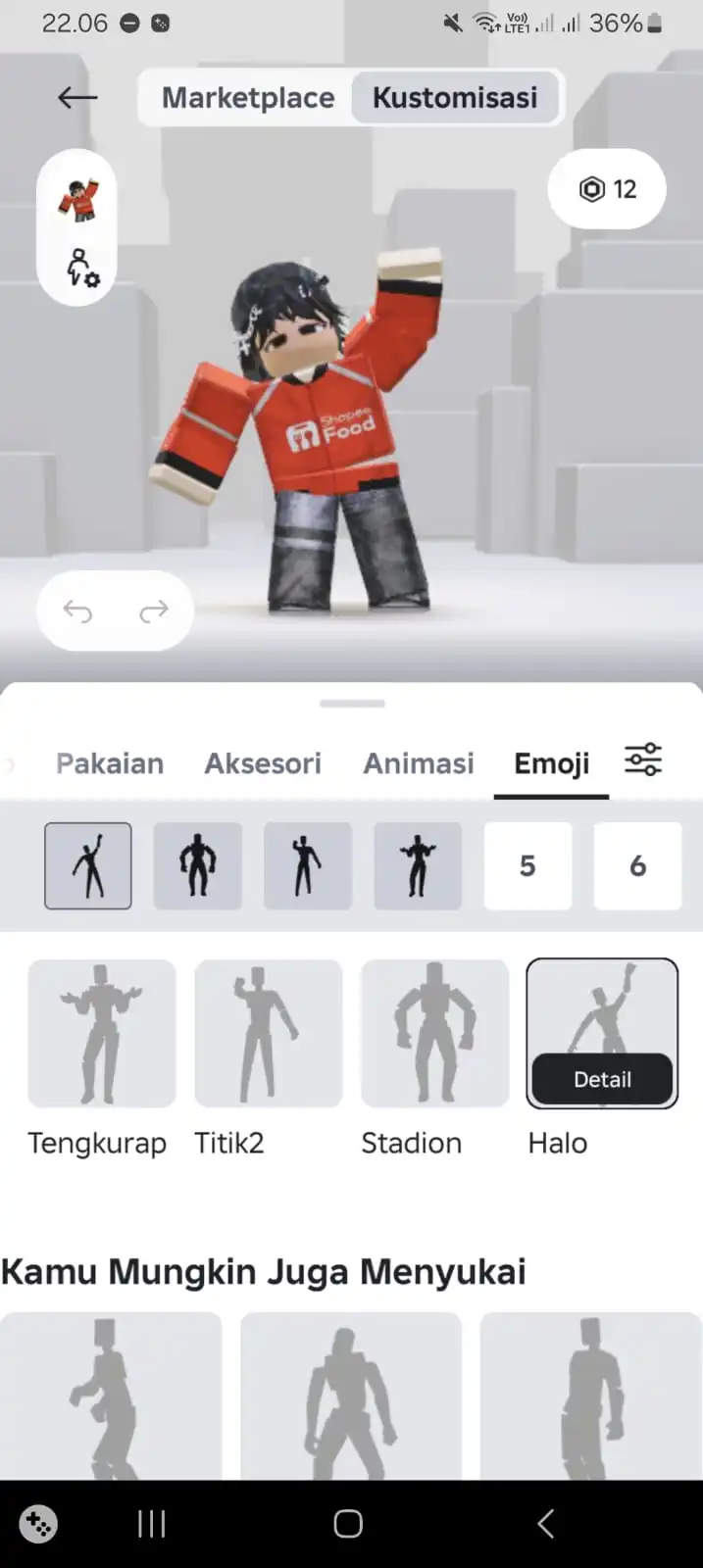703x1568 pixels.
Task: Choose the Stadion emote
Action: click(435, 1034)
